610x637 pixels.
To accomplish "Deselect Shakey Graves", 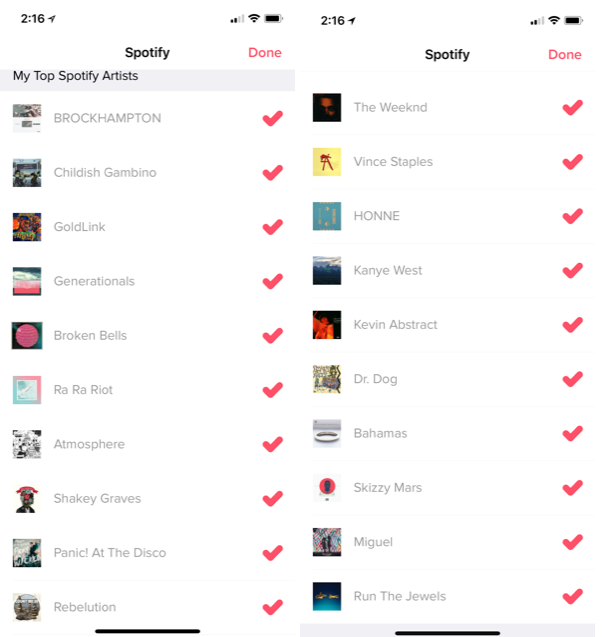I will point(272,498).
